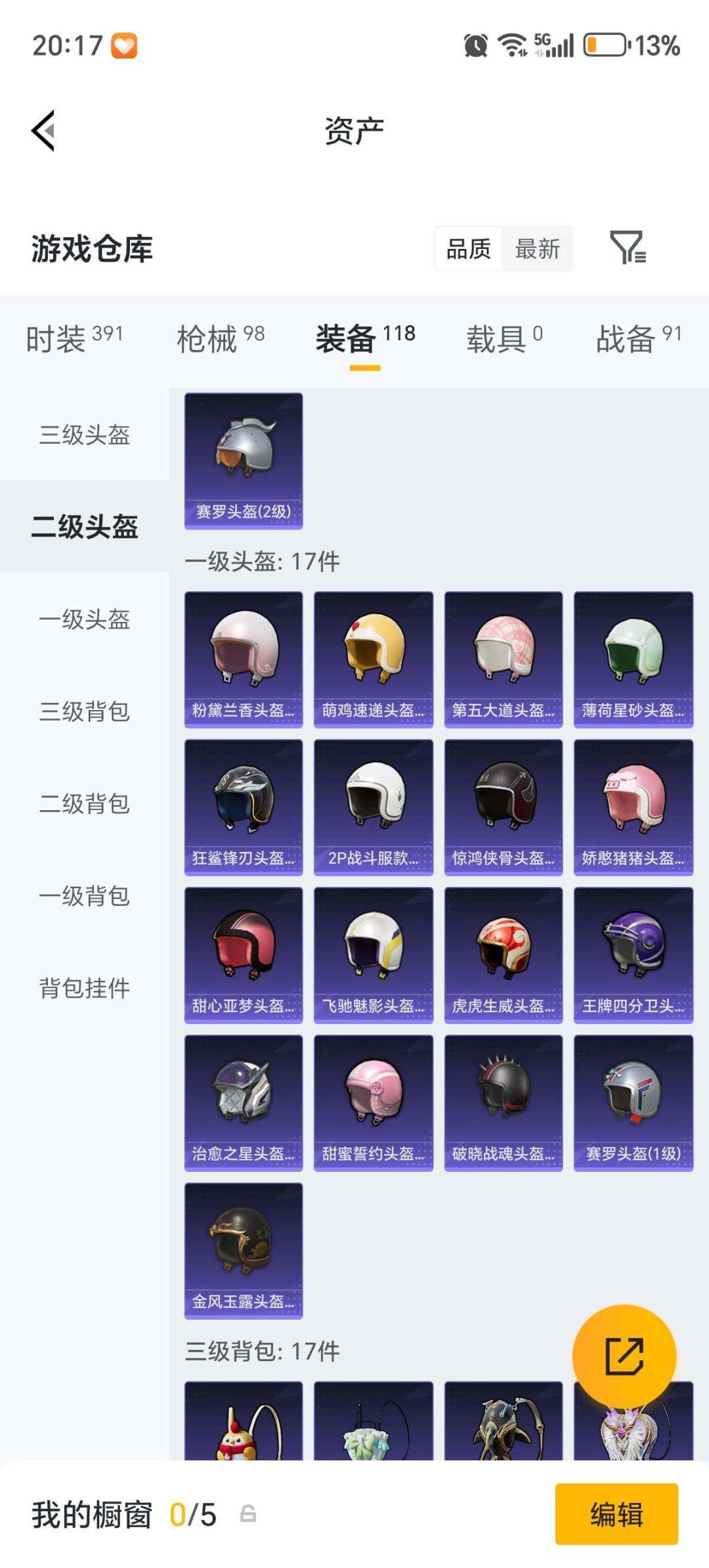The height and width of the screenshot is (1568, 709).
Task: Select the 赛罗头盔(2级) helmet item
Action: [x=243, y=460]
